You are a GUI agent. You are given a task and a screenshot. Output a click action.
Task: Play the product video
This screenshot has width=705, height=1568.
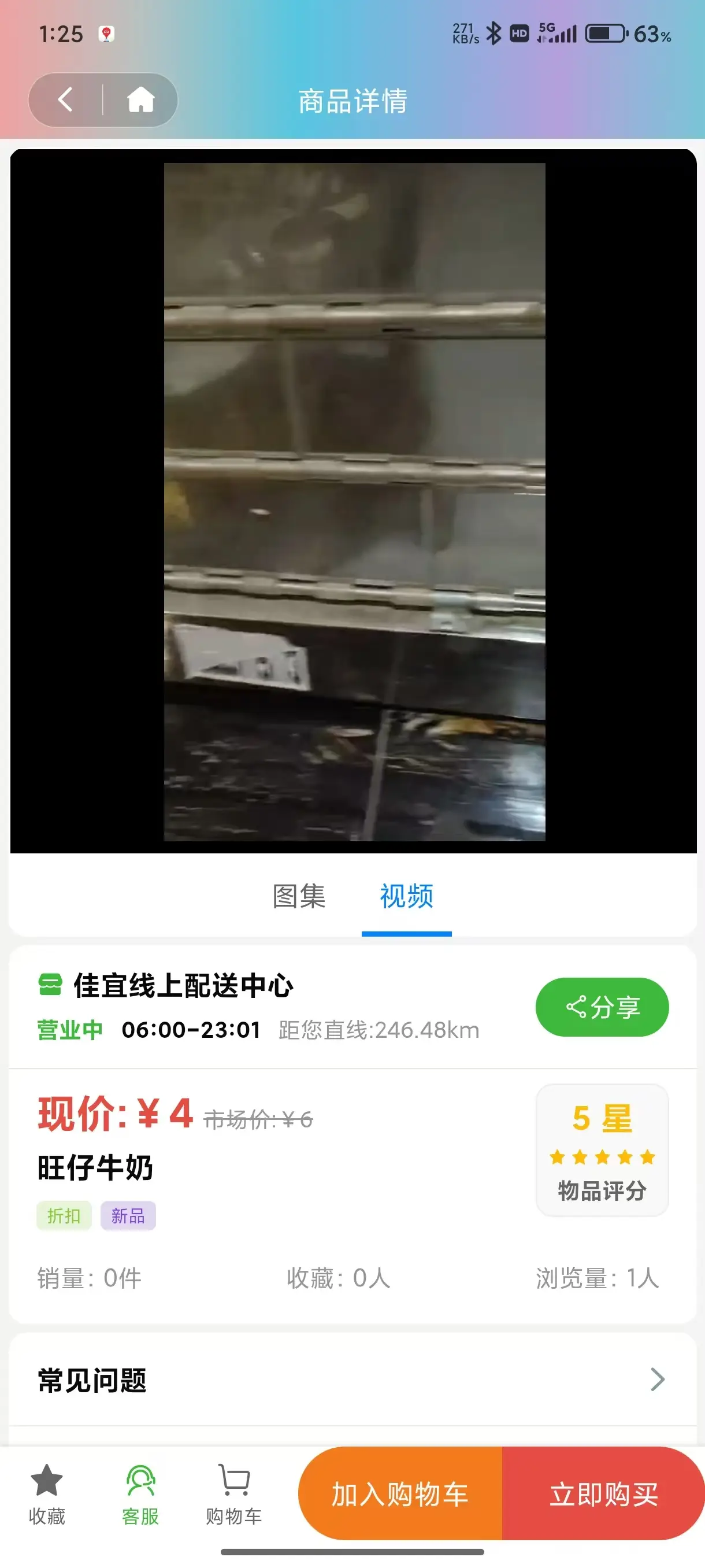click(354, 502)
